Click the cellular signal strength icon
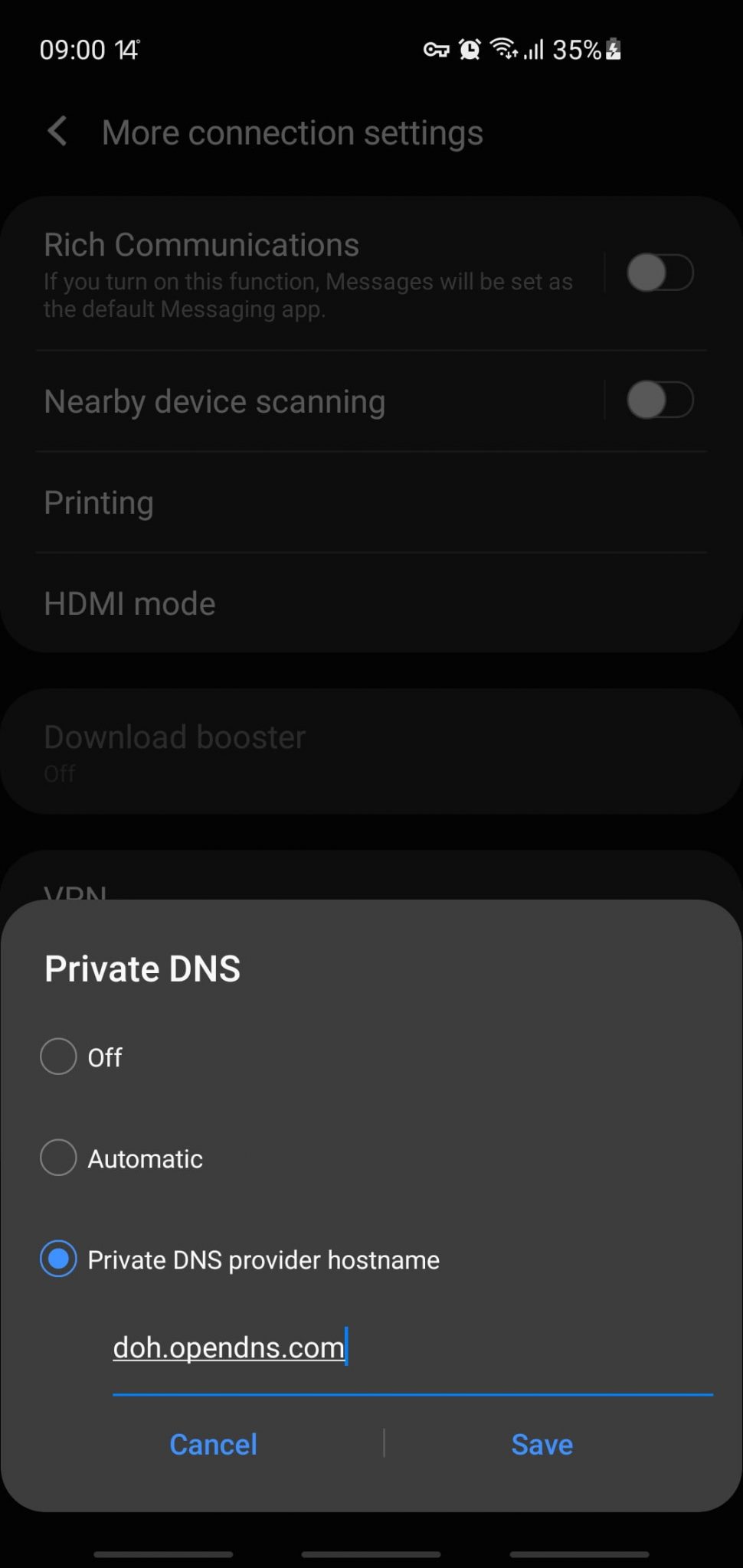 tap(535, 49)
